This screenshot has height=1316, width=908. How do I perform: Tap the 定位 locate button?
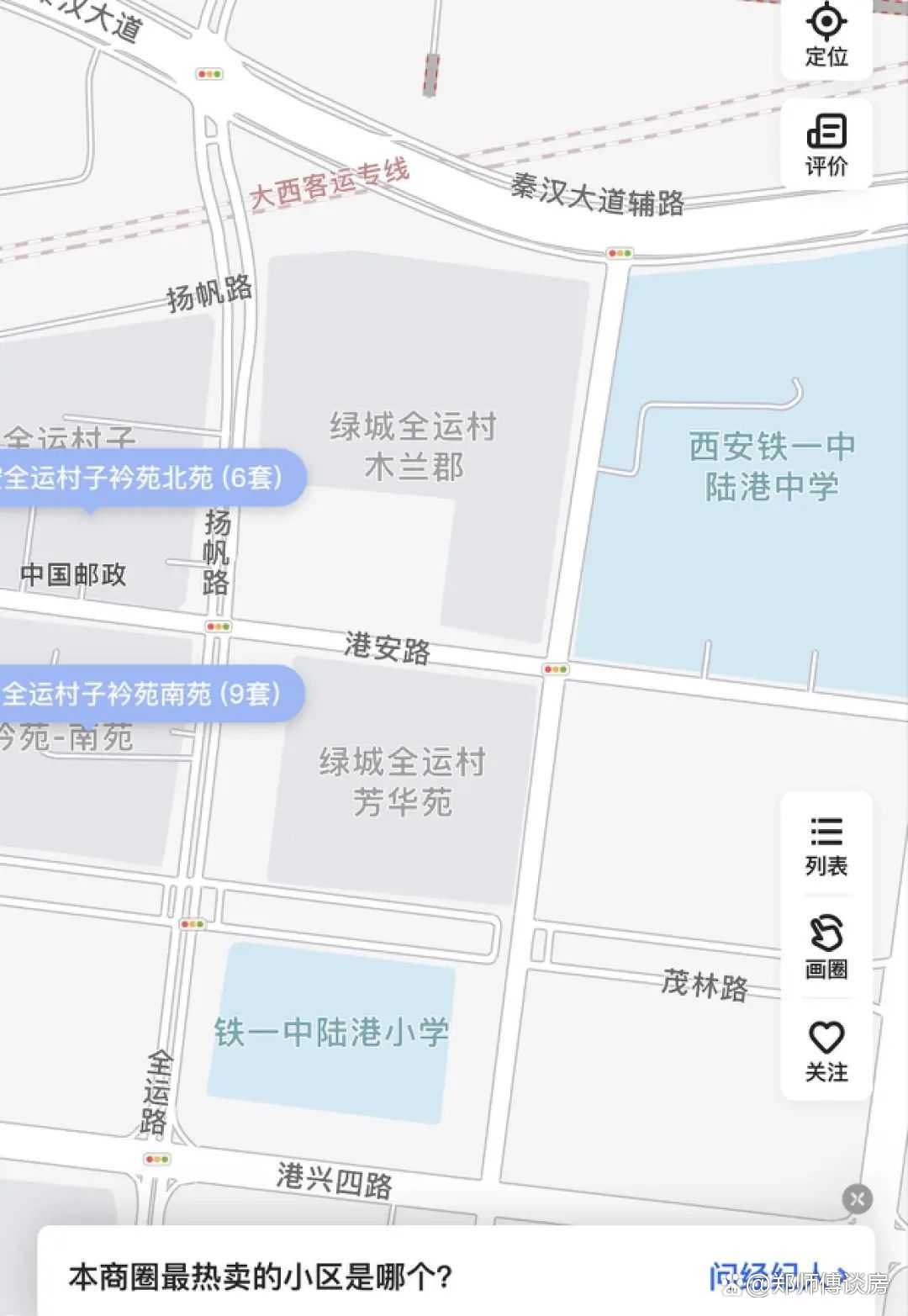click(826, 35)
